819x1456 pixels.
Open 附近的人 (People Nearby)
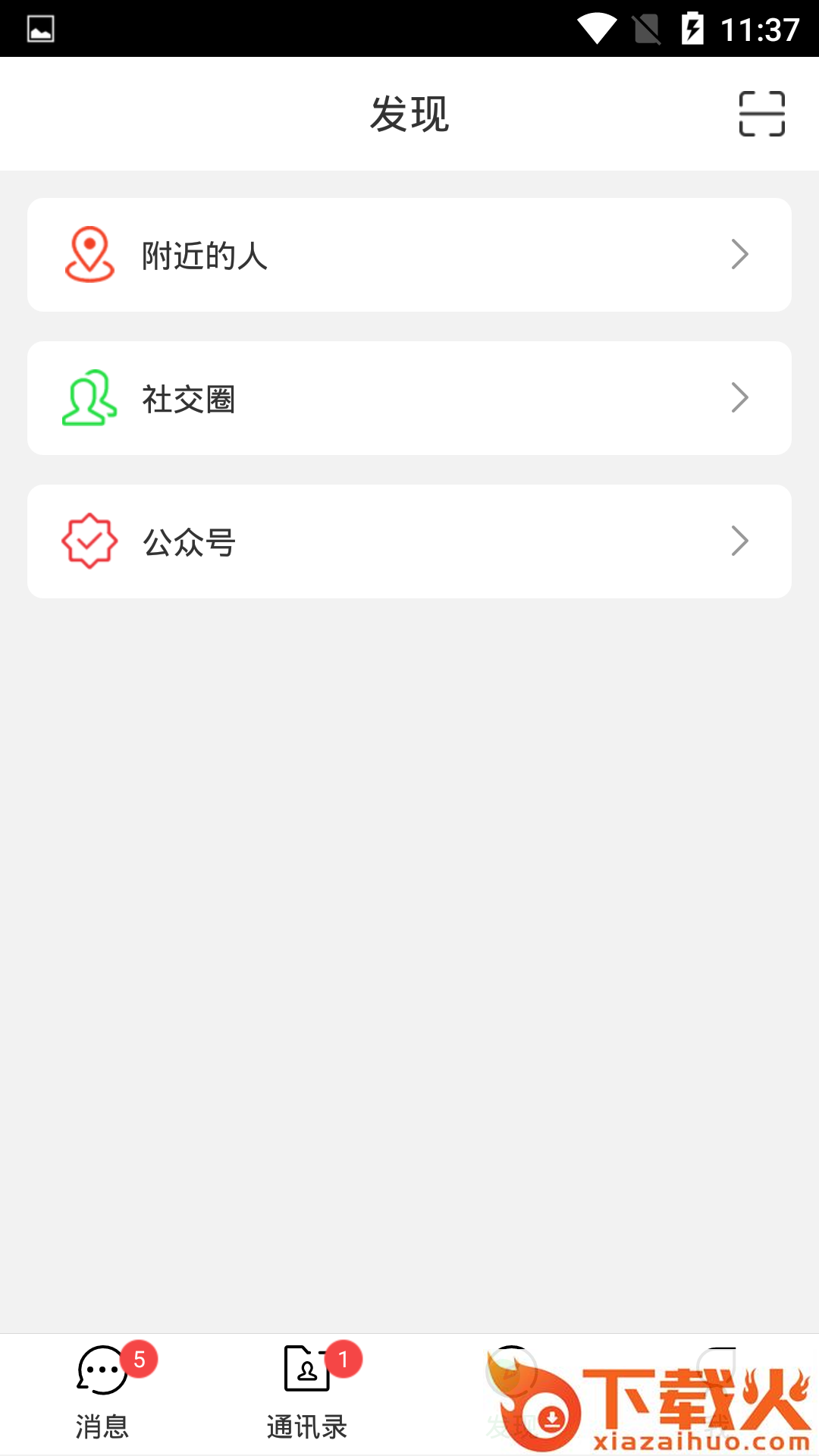pos(409,255)
